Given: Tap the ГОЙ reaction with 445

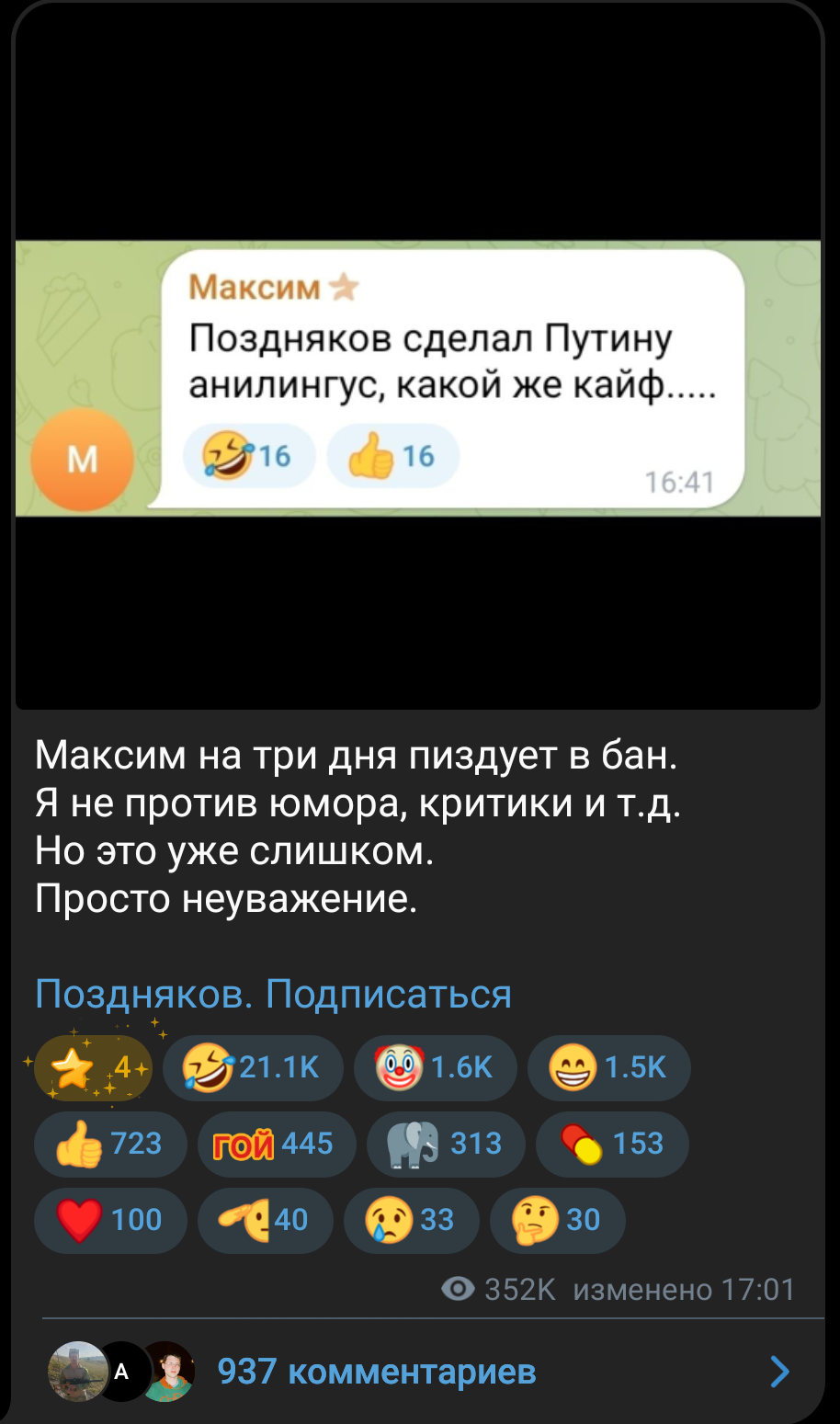Looking at the screenshot, I should 277,1145.
